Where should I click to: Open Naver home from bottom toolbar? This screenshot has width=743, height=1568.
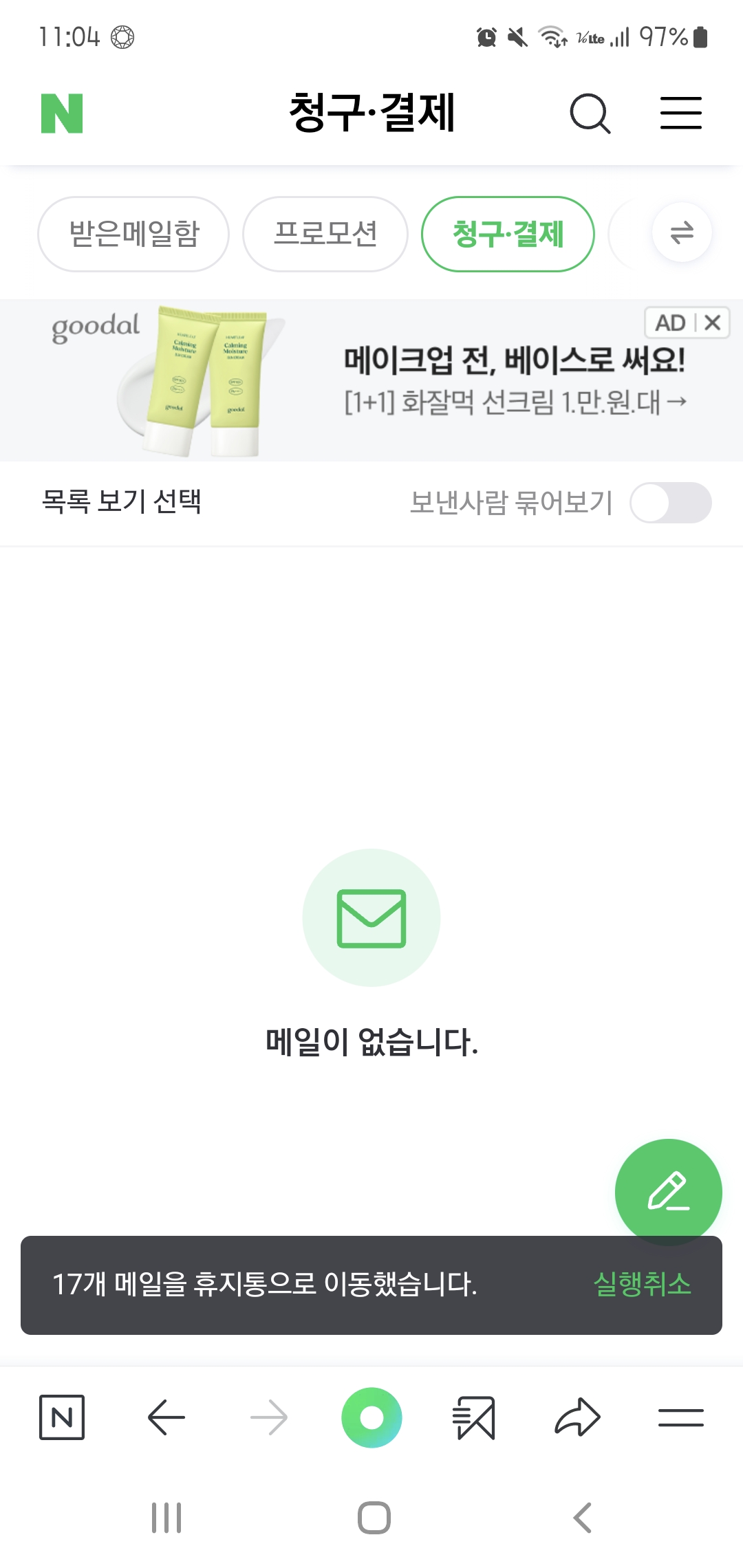point(62,1417)
